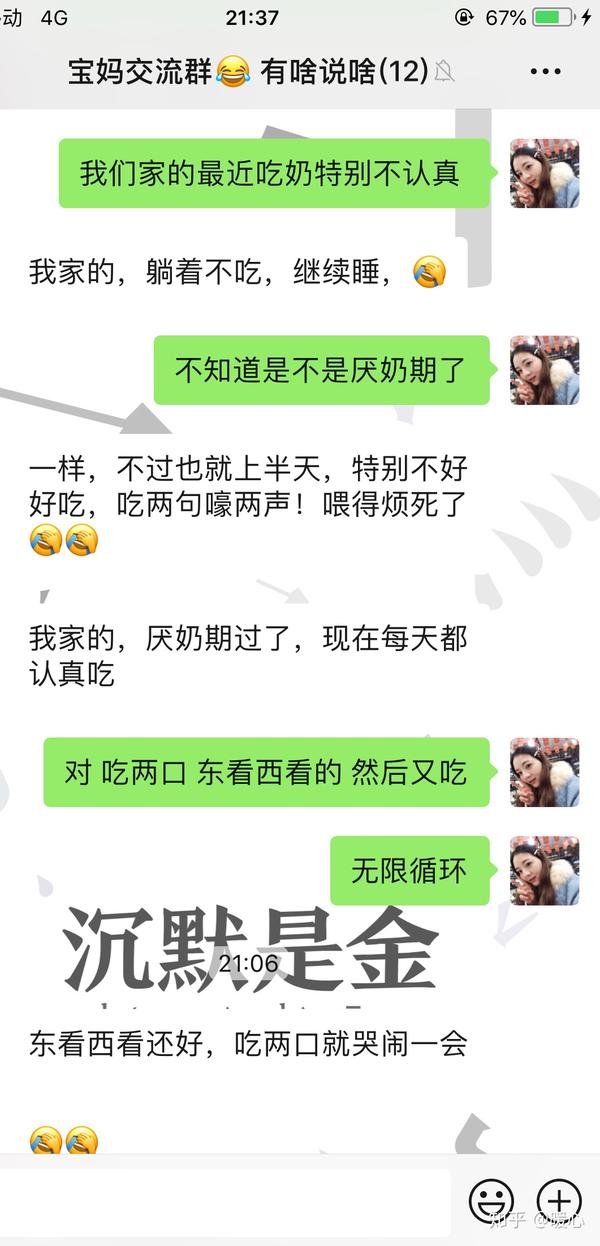600x1246 pixels.
Task: Tap avatar beside 无限循环 message
Action: click(x=545, y=871)
